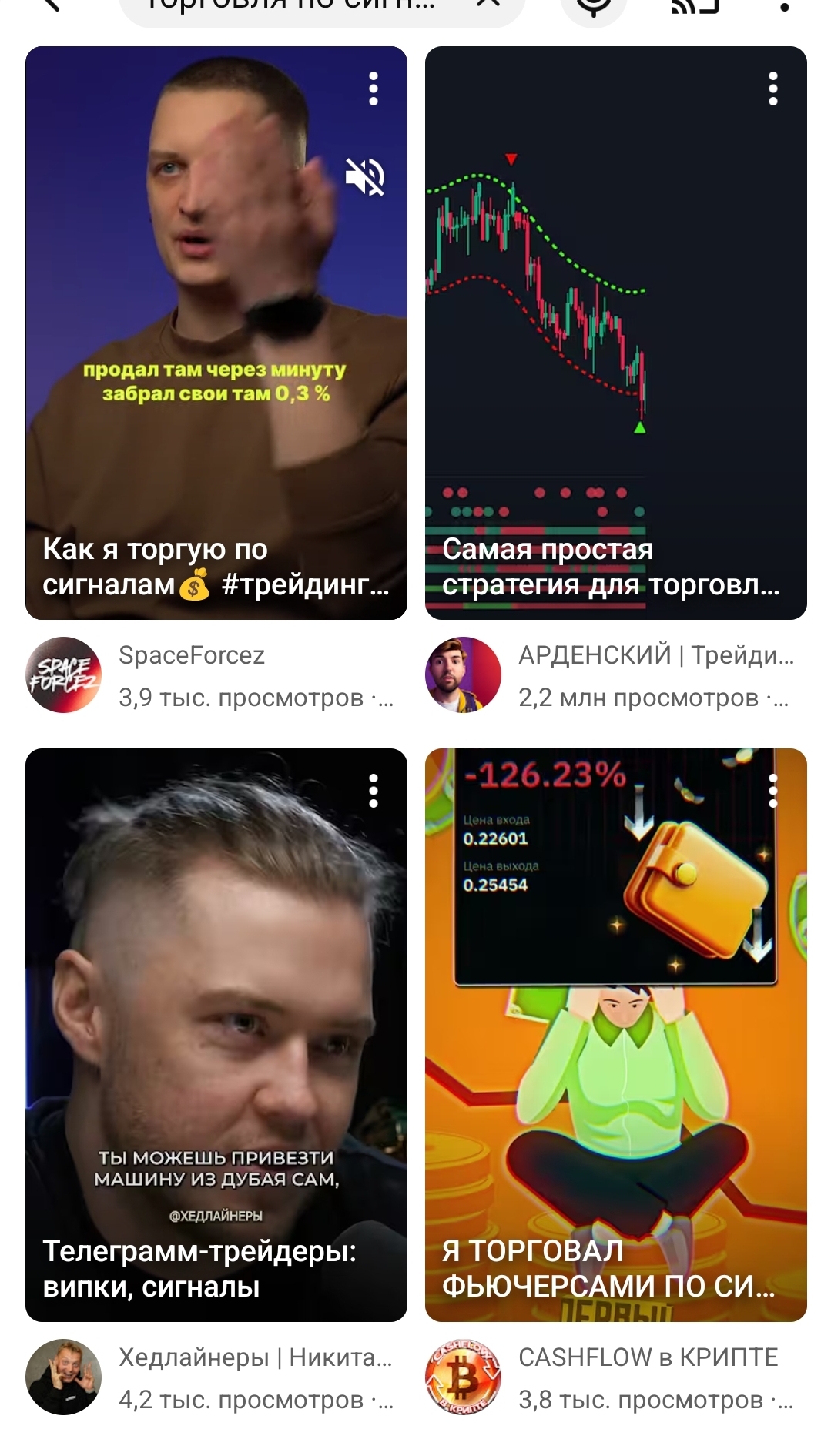Viewport: 831px width, 1456px height.
Task: Clear the search query with the X
Action: point(488,5)
